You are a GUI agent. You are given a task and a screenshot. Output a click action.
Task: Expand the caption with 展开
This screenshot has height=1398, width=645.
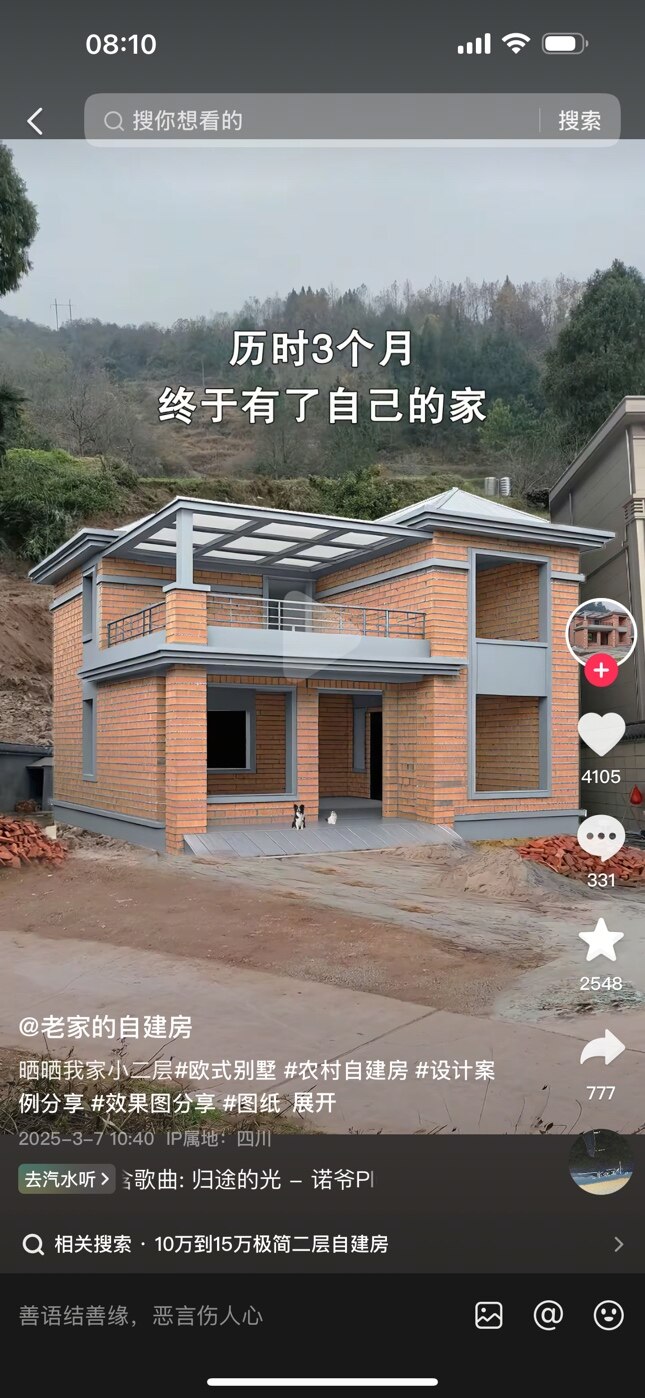pyautogui.click(x=314, y=1103)
